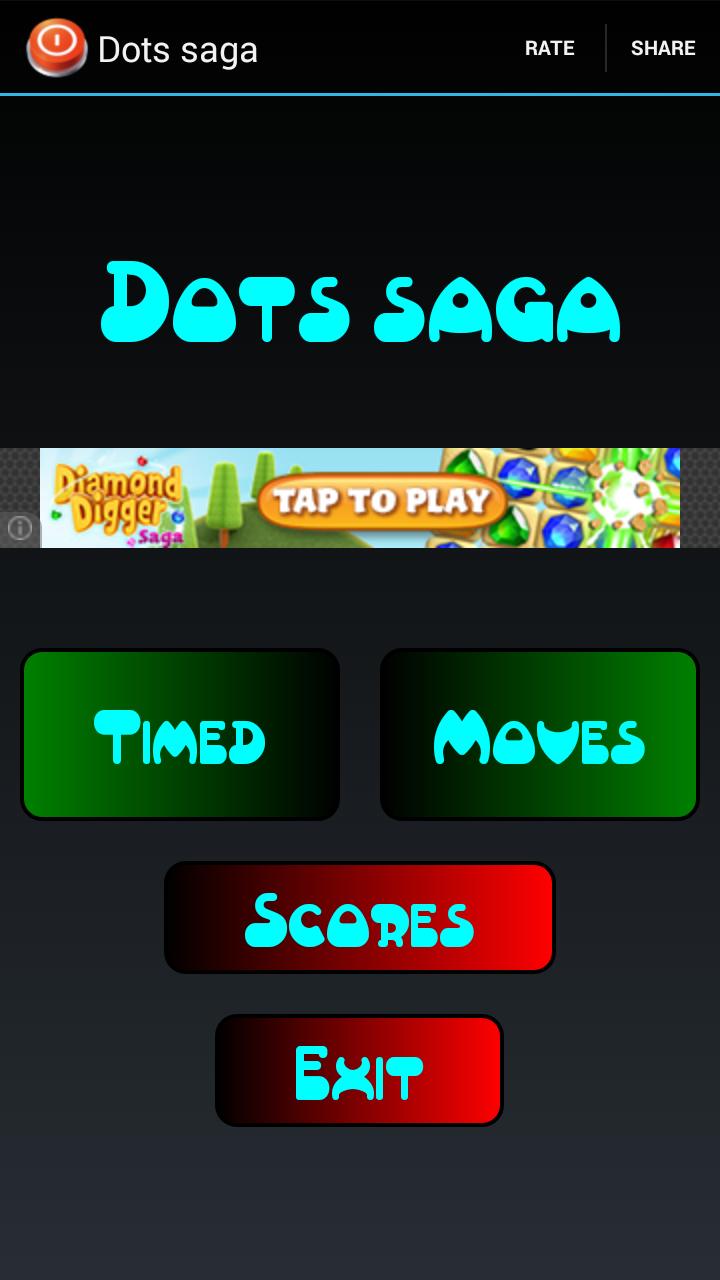The width and height of the screenshot is (720, 1280).
Task: Start a Timed game
Action: (181, 735)
